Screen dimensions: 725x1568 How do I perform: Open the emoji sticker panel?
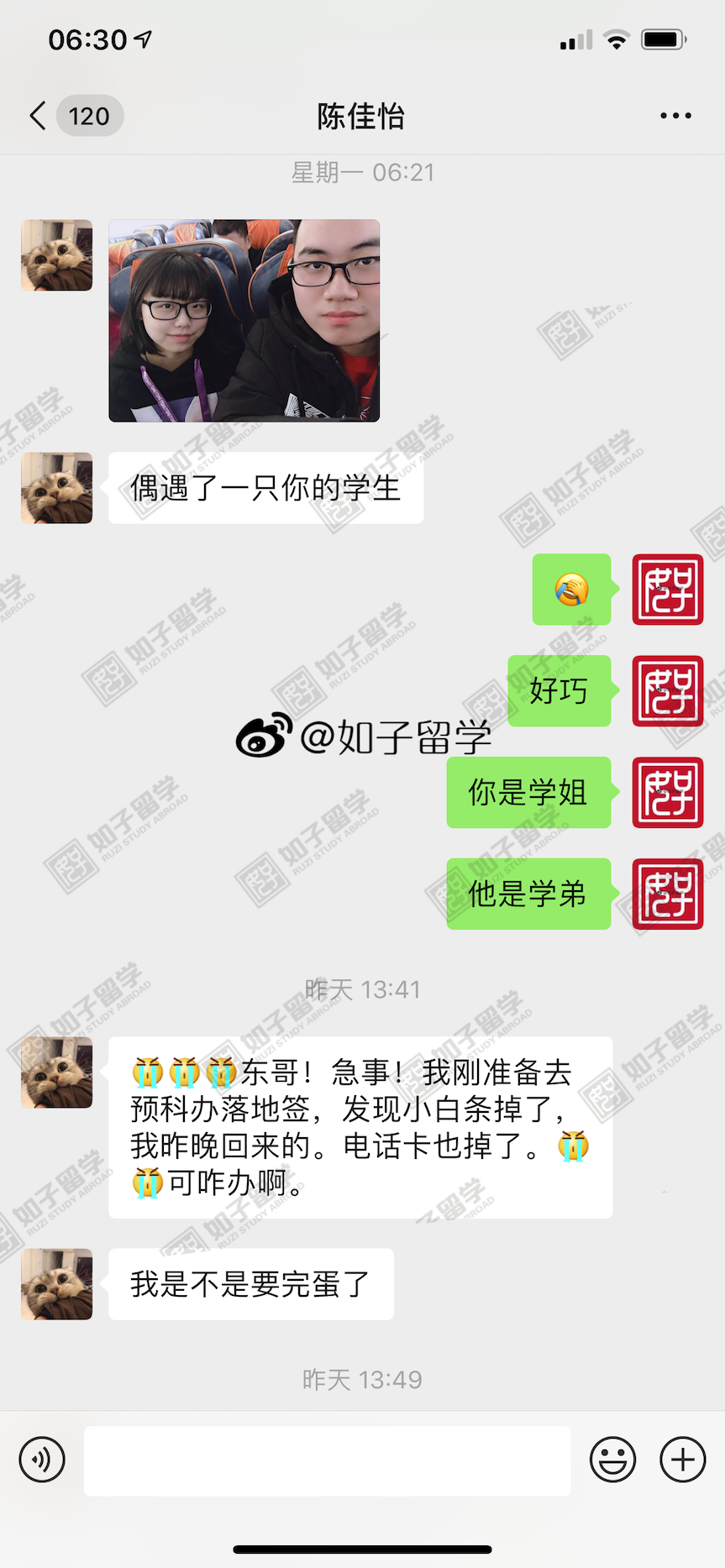(x=612, y=1460)
